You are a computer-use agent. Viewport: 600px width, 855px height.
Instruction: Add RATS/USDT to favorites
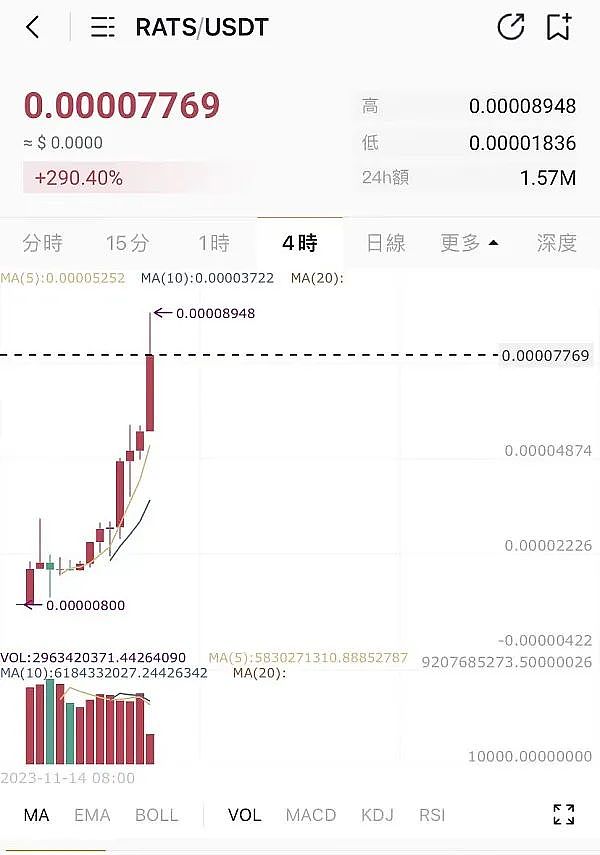pos(559,27)
